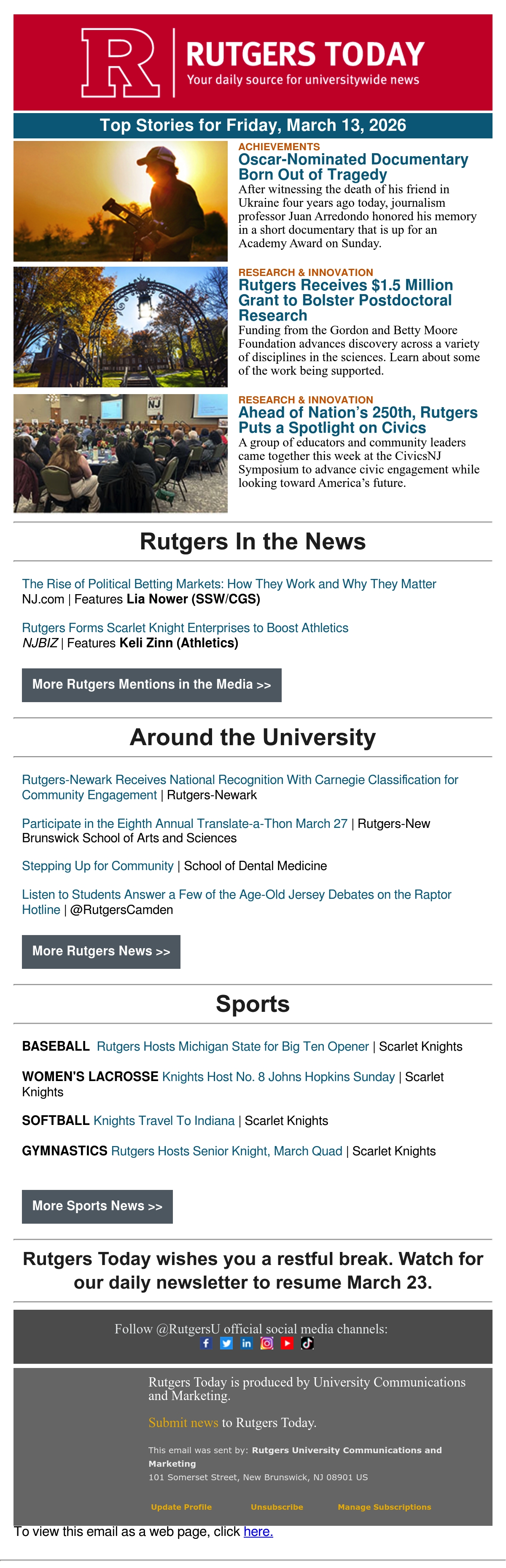Open the Rutgers Facebook page icon

point(206,1343)
